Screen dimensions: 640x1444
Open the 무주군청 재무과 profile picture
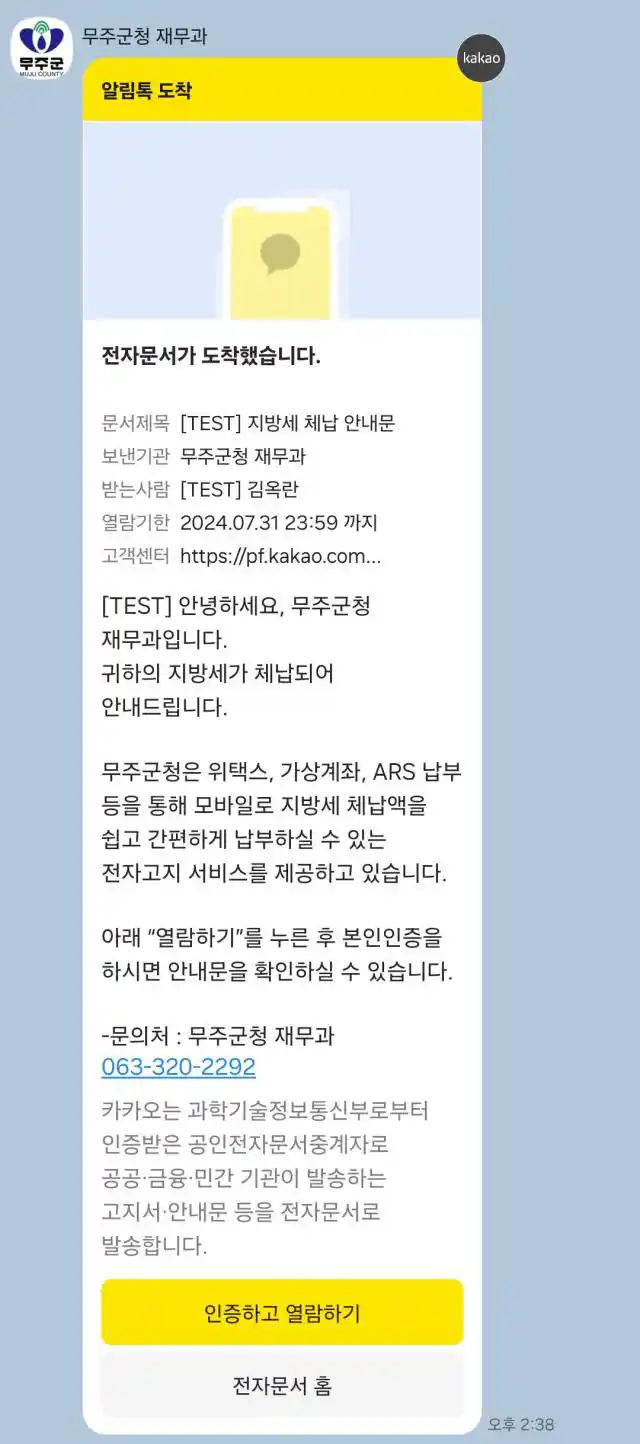click(x=41, y=48)
